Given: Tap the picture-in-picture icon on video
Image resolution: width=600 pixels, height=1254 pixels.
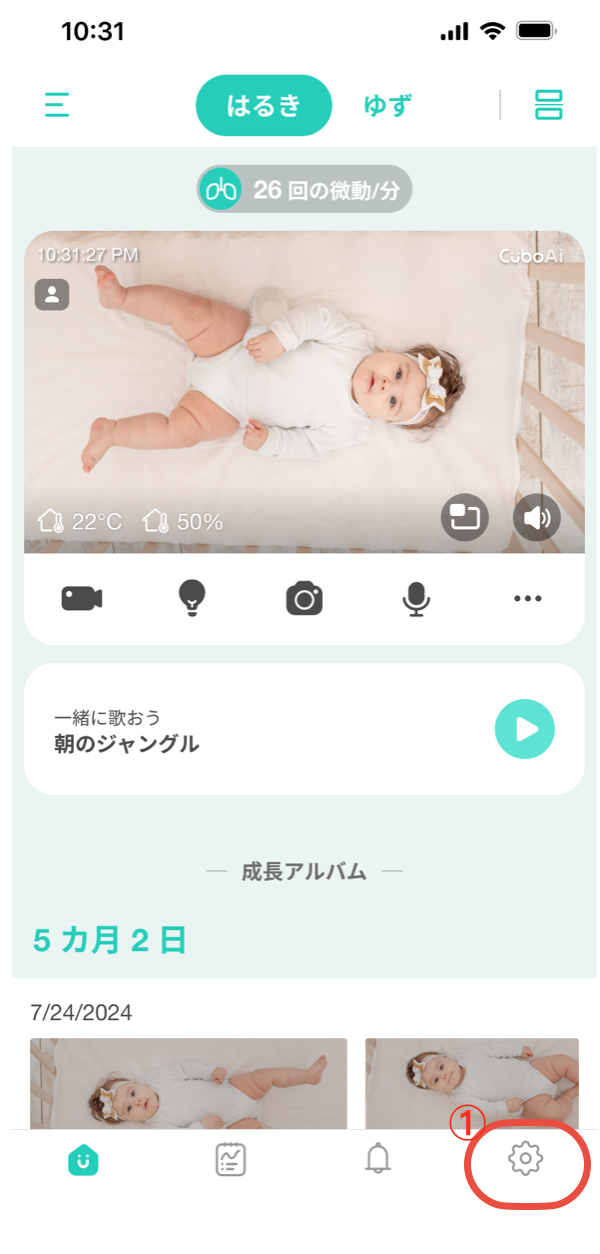Looking at the screenshot, I should point(465,518).
